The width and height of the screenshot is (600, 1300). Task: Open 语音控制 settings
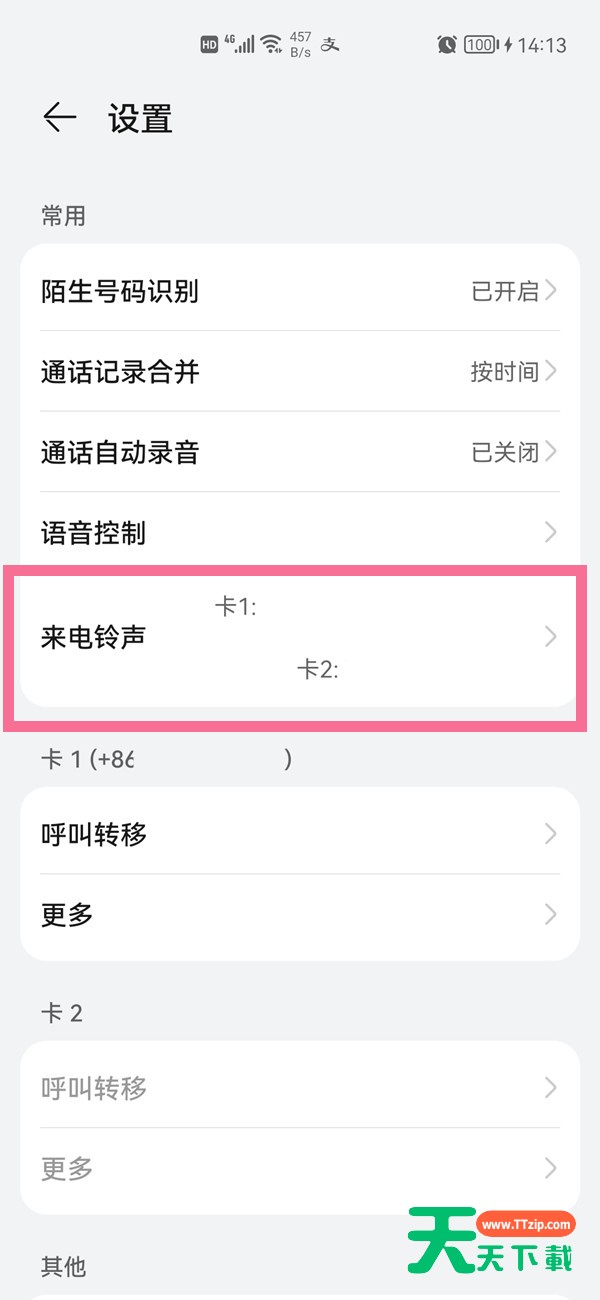tap(299, 532)
